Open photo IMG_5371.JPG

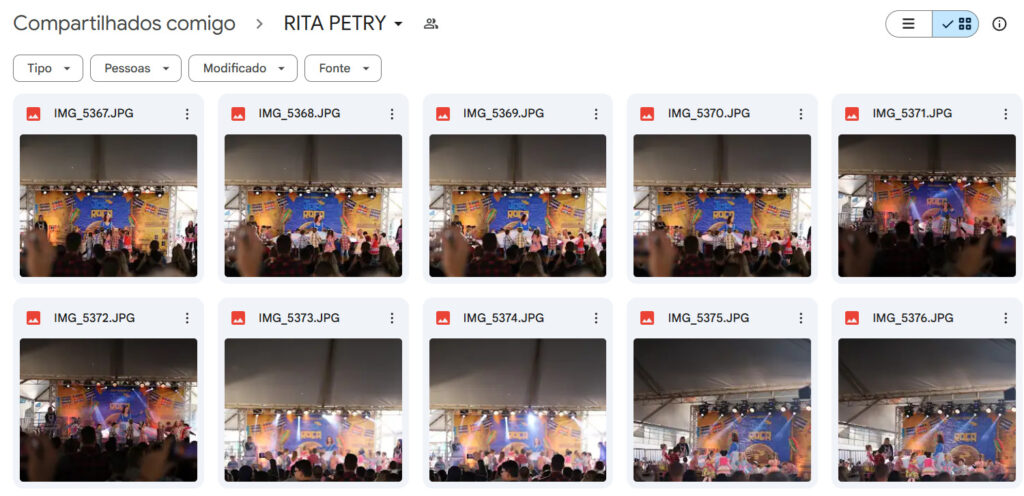click(x=926, y=205)
